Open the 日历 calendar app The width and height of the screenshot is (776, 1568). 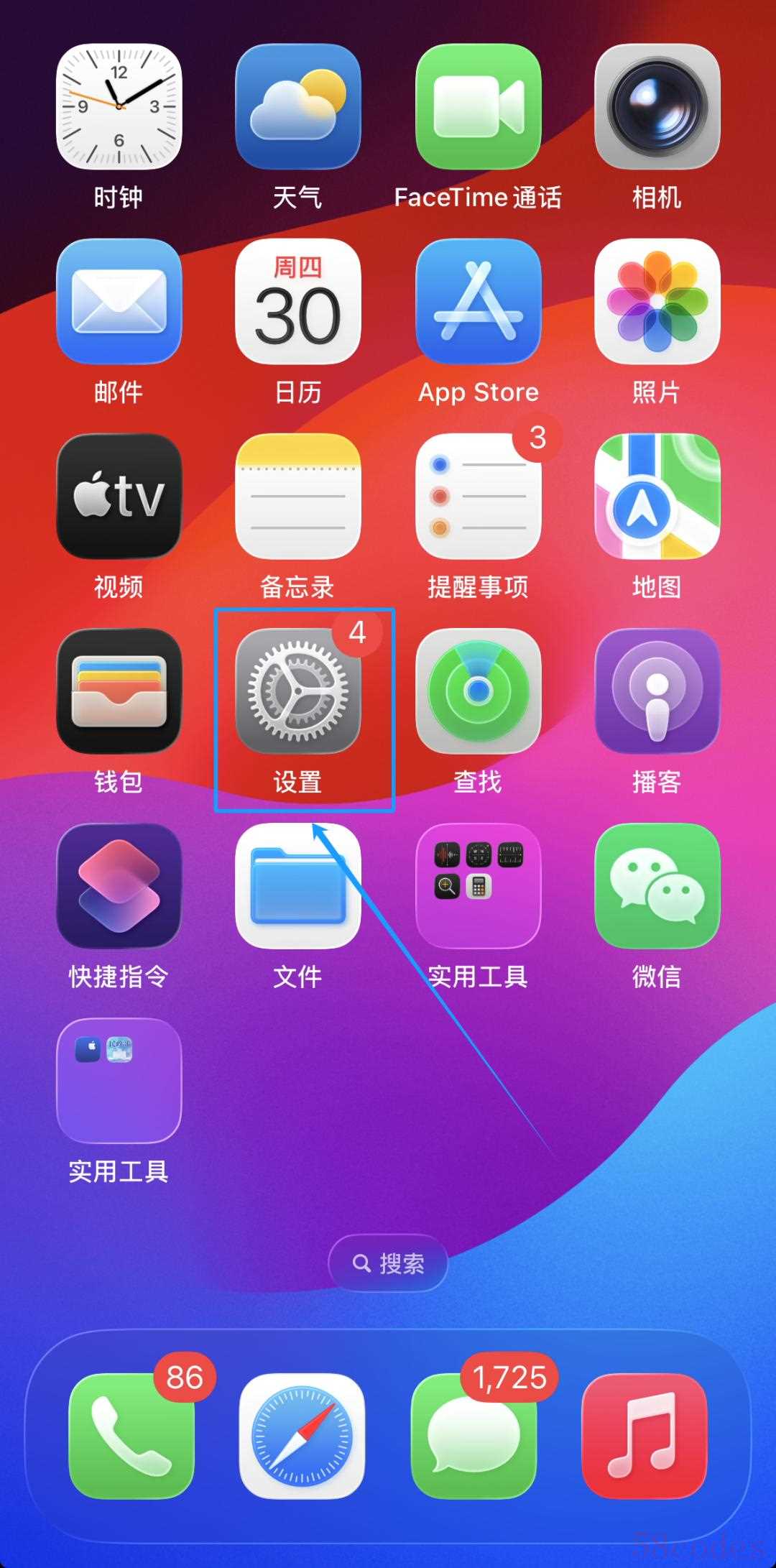[298, 302]
